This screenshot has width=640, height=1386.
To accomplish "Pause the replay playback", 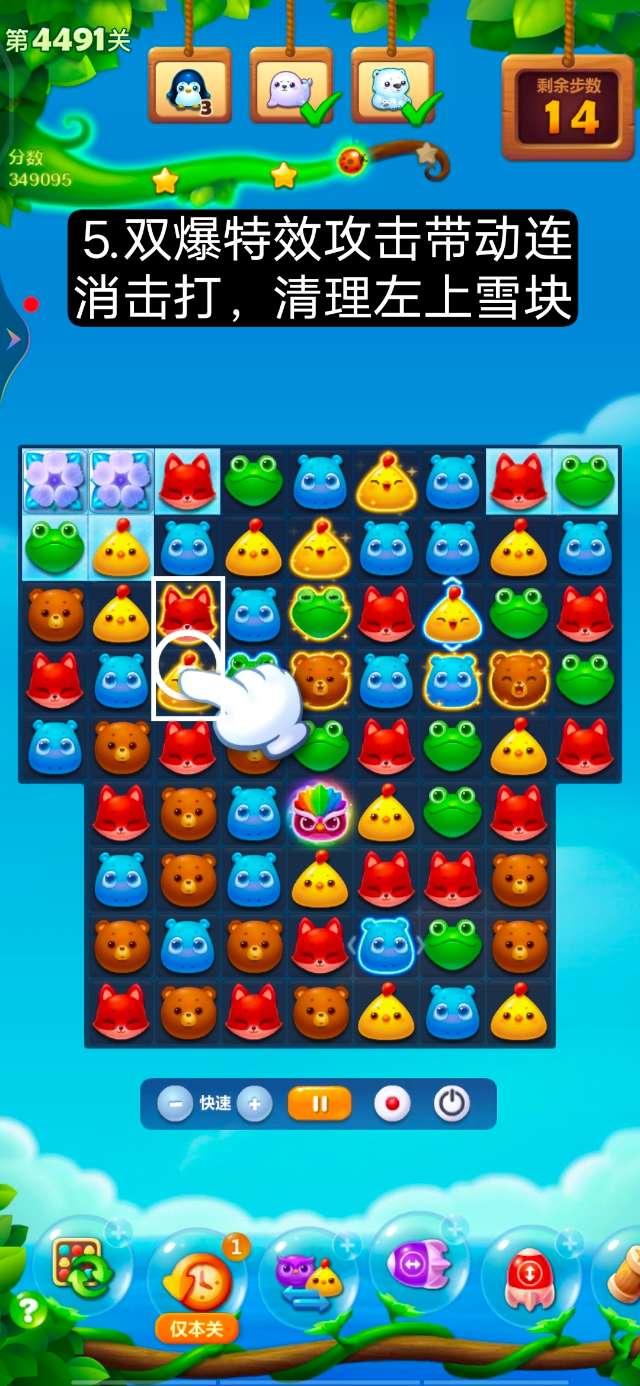I will click(320, 1104).
